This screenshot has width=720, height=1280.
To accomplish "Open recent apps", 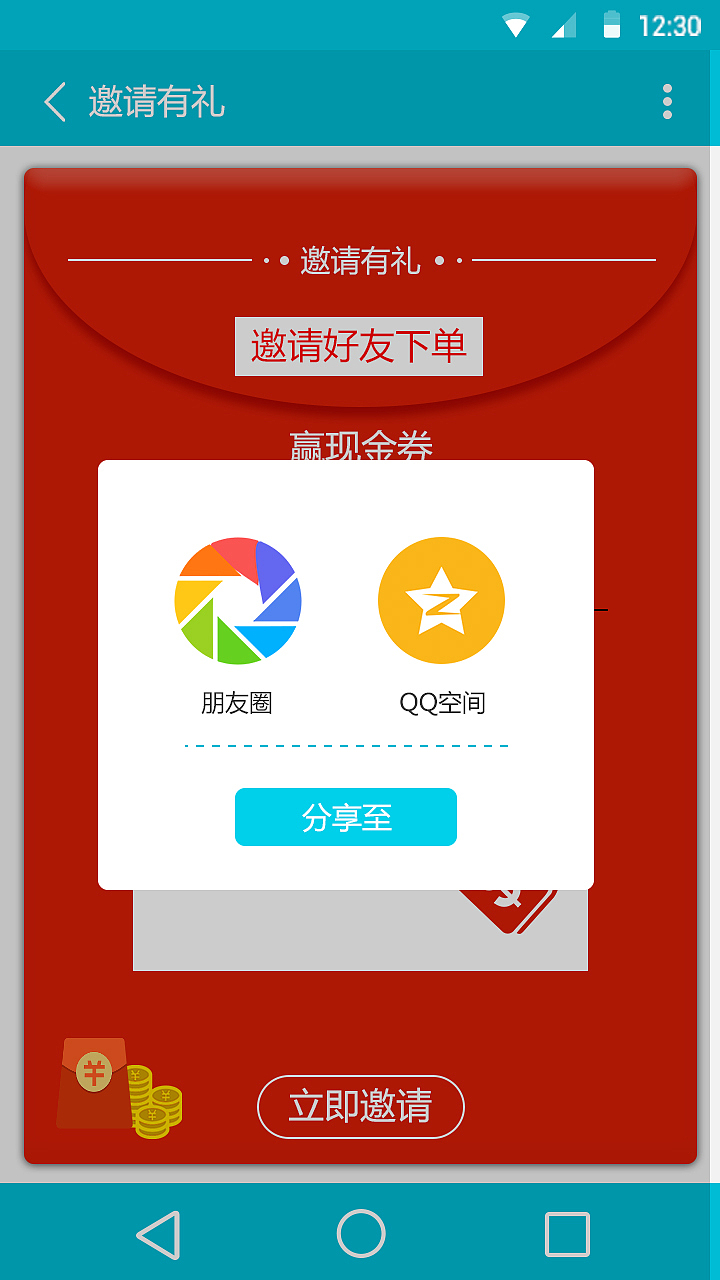I will pyautogui.click(x=567, y=1234).
